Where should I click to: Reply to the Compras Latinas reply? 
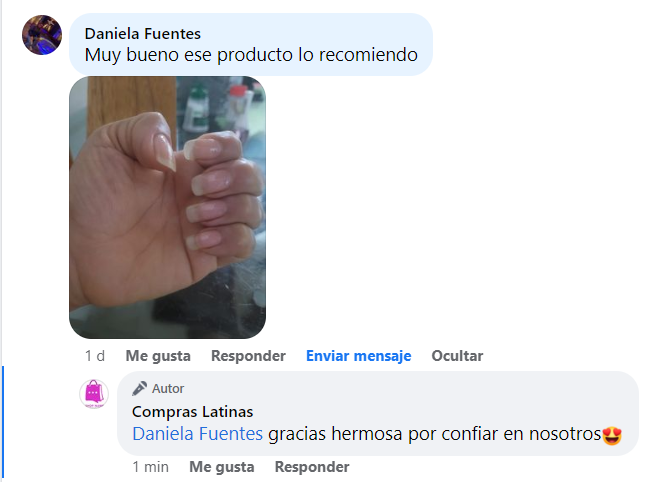[312, 467]
